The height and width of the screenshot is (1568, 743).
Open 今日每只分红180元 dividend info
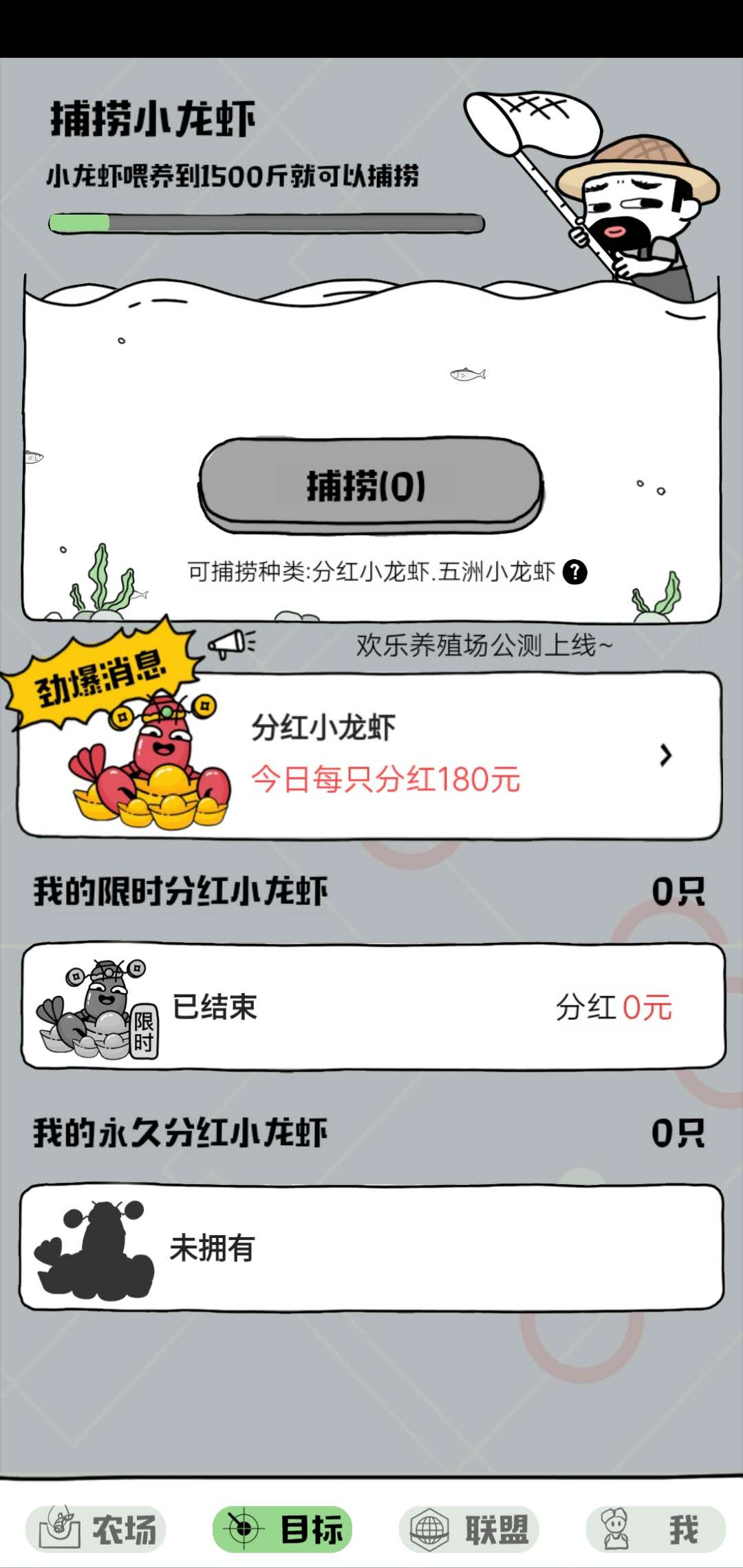[x=385, y=777]
